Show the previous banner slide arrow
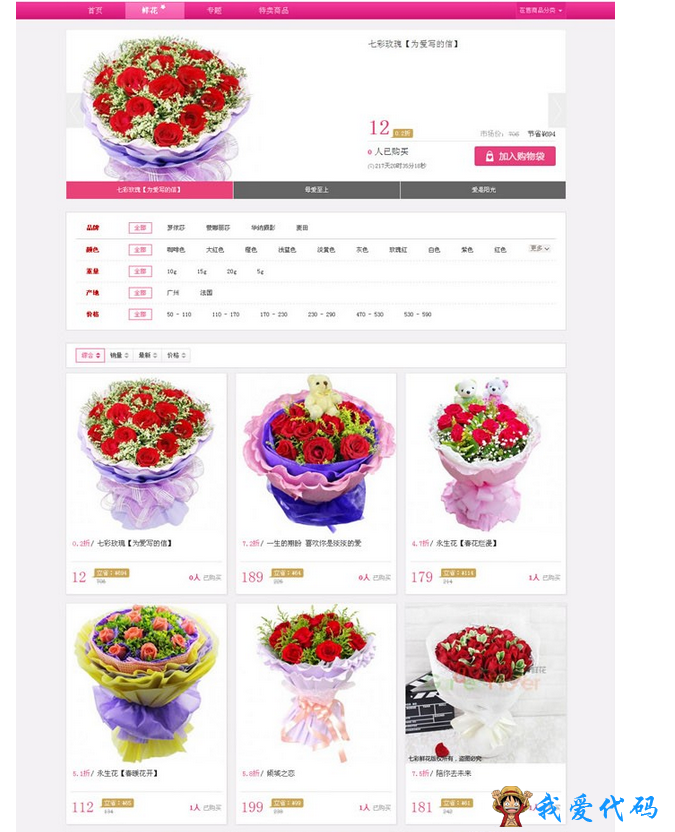Viewport: 675px width, 832px height. [x=74, y=109]
